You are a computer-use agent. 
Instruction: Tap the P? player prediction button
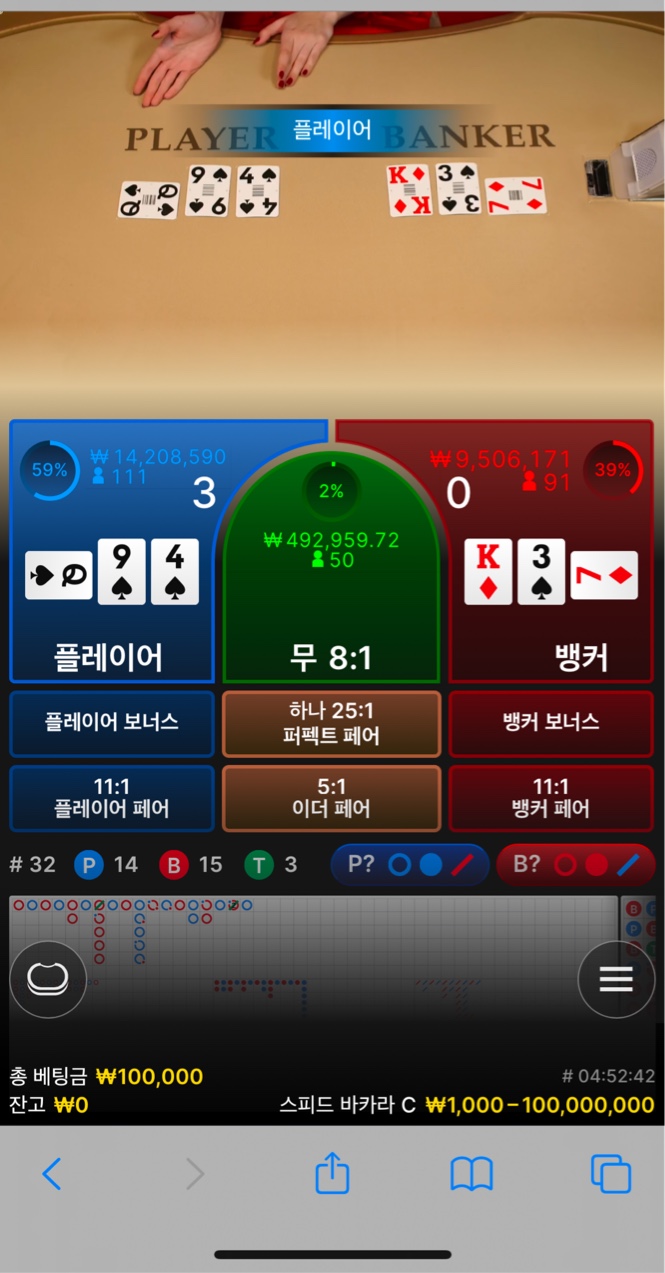[x=410, y=864]
